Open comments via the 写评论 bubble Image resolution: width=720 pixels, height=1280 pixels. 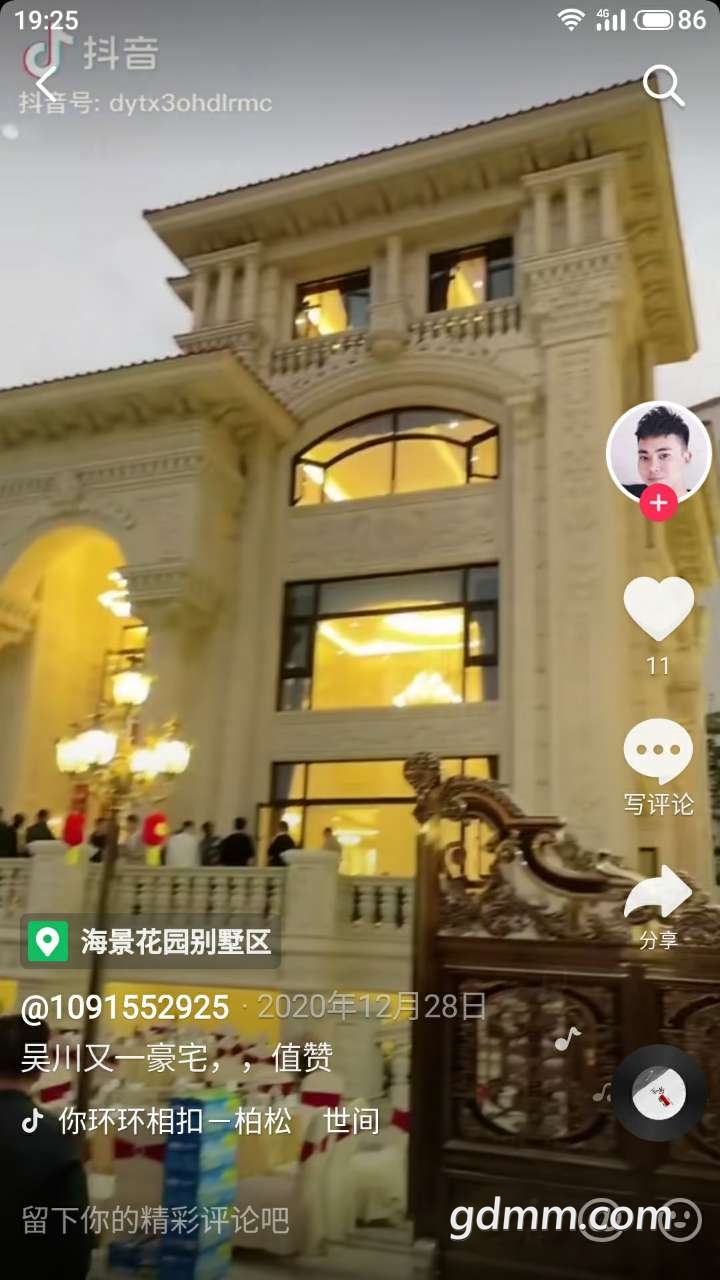pos(658,752)
